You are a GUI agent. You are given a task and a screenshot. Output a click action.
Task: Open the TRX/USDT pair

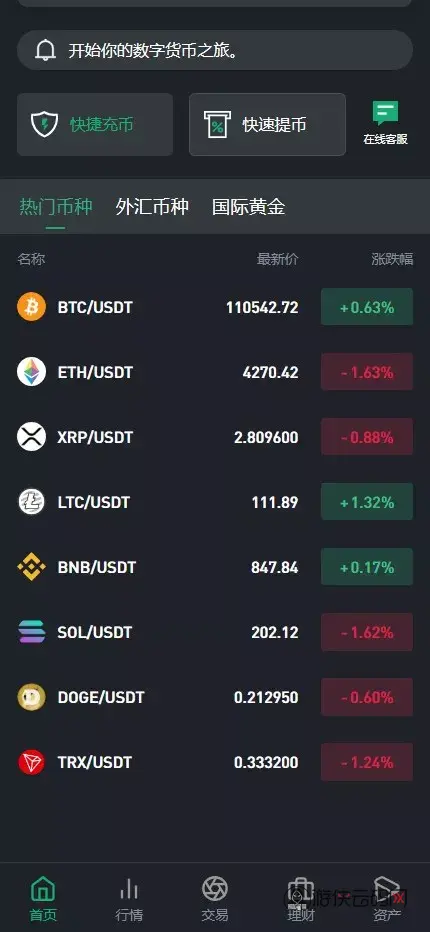coord(215,762)
